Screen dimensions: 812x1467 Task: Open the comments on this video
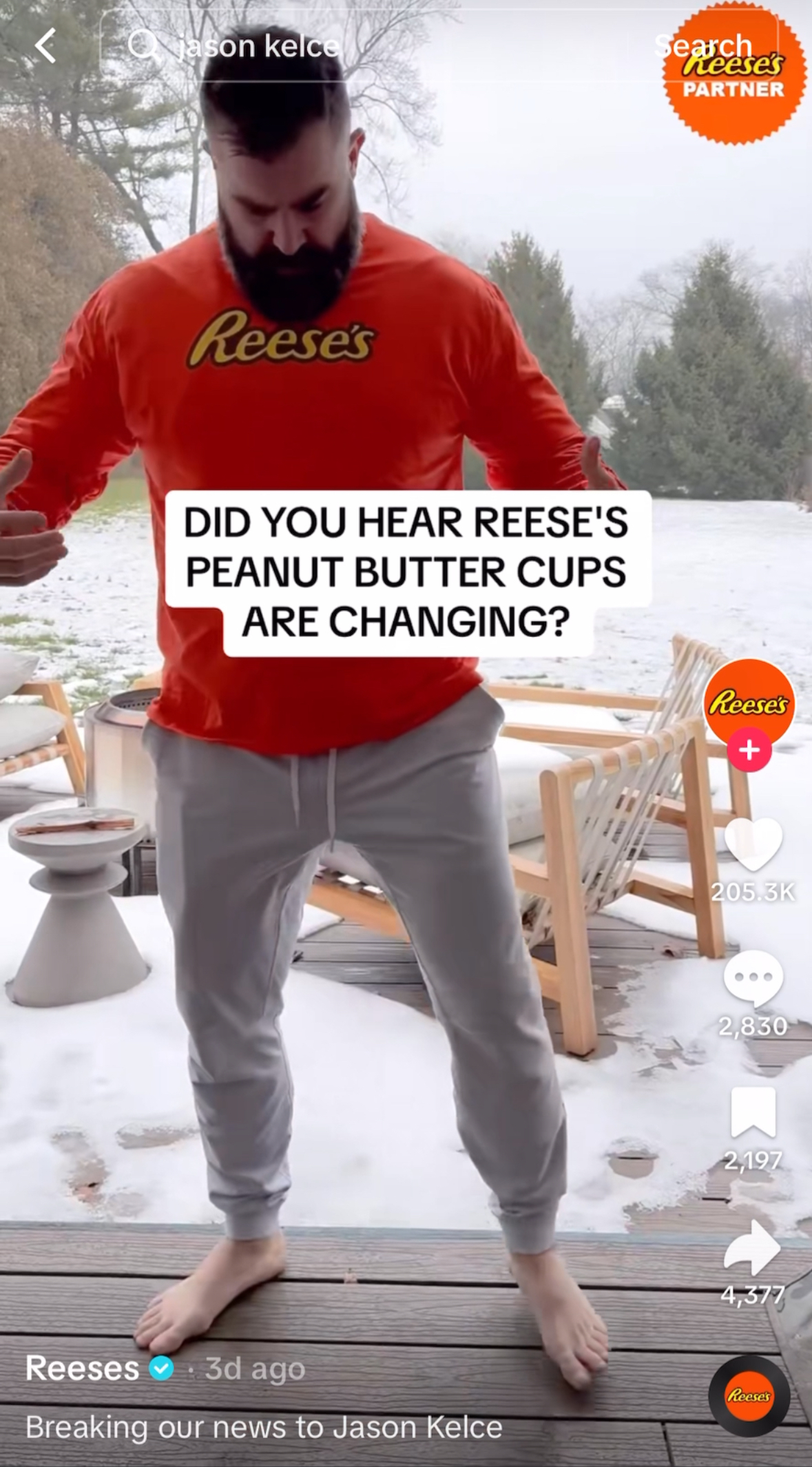753,978
